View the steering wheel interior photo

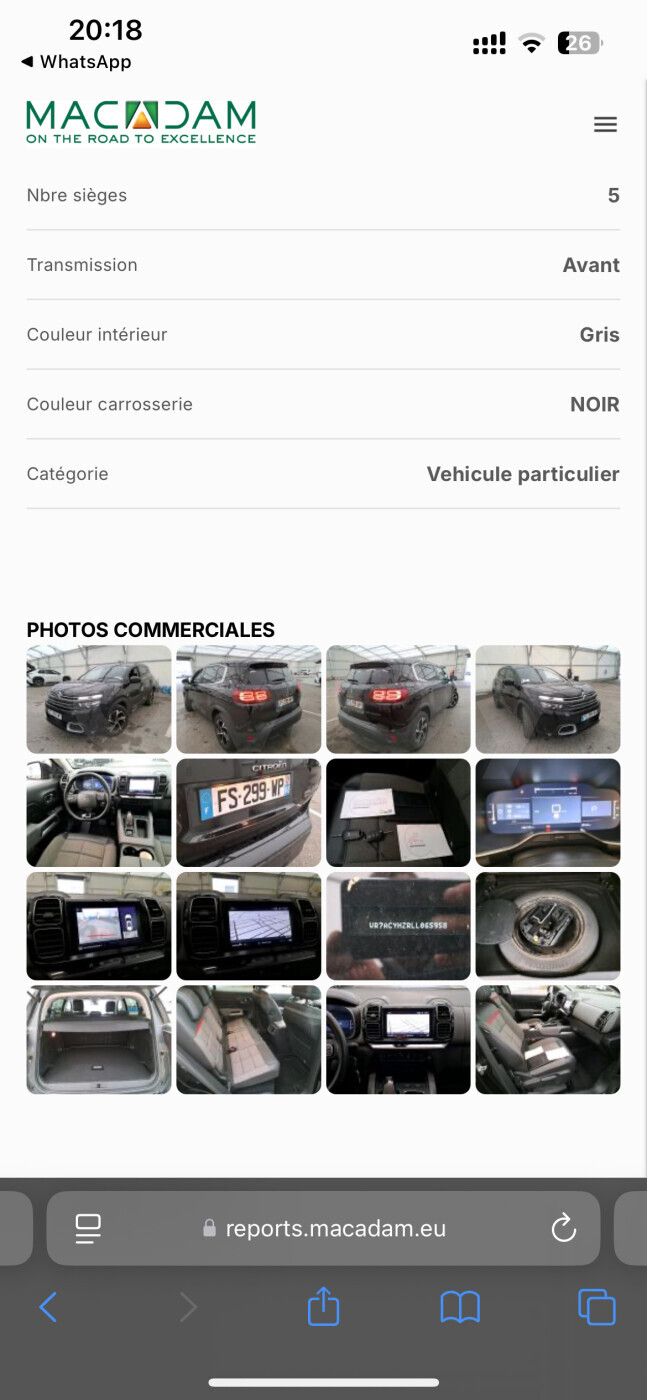tap(99, 813)
